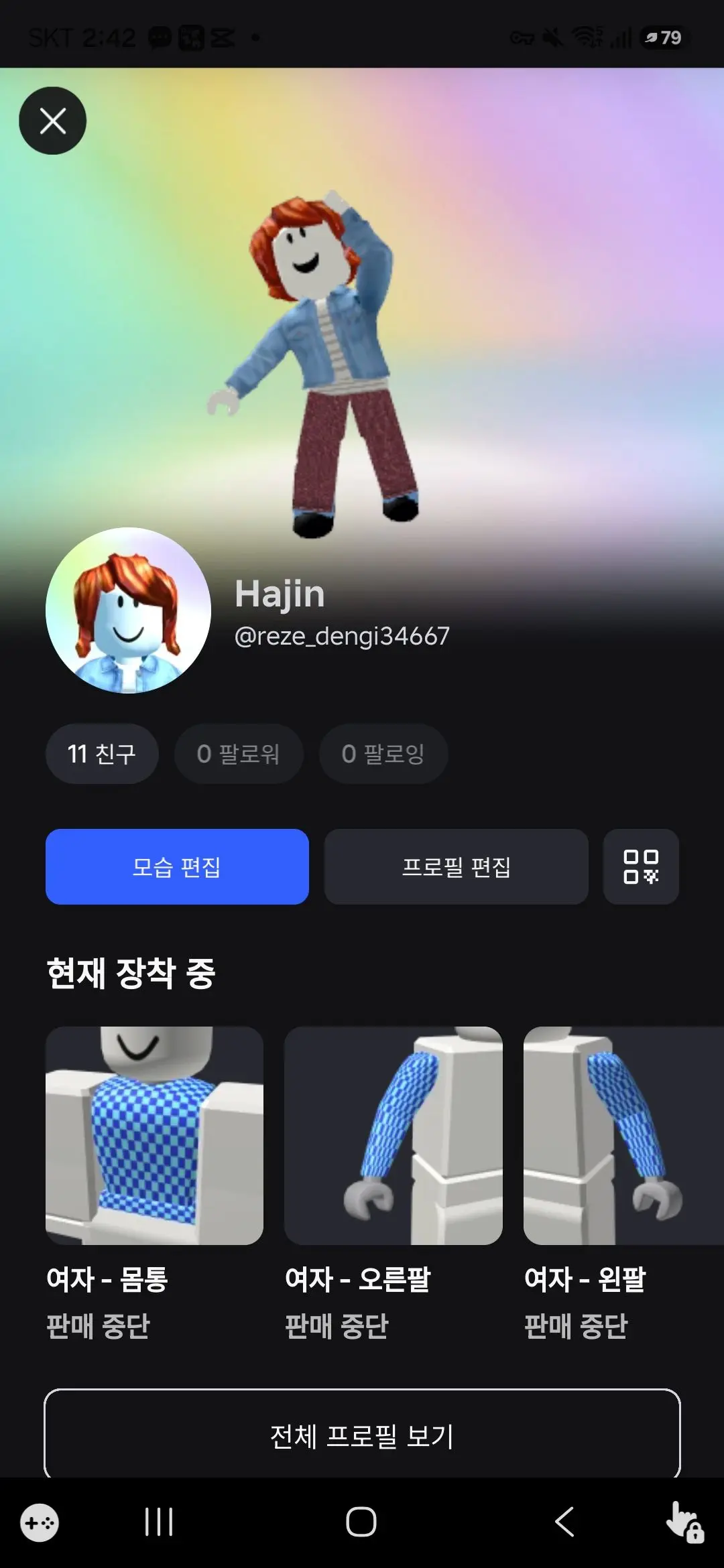Tap 전체 프로필 보기 to view full profile

pos(362,1435)
